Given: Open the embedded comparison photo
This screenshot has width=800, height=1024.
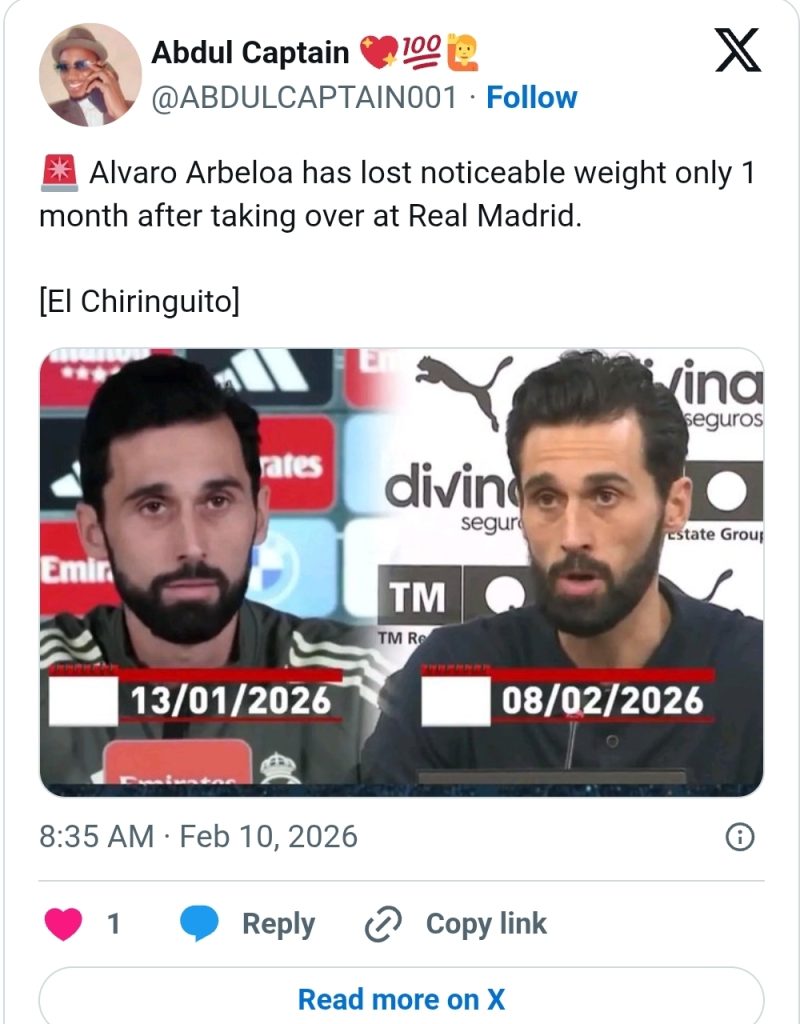Looking at the screenshot, I should (x=401, y=572).
